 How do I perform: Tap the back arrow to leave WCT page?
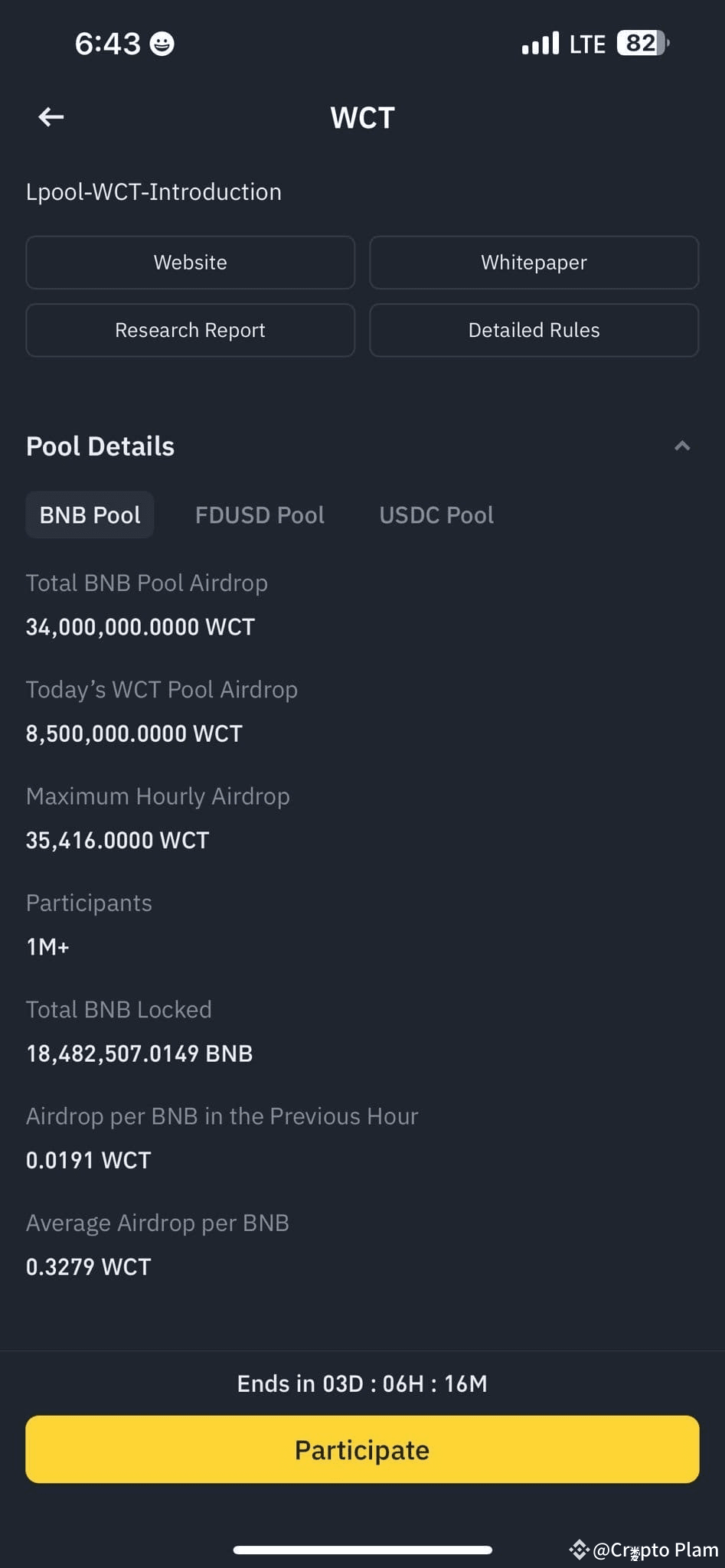tap(49, 116)
